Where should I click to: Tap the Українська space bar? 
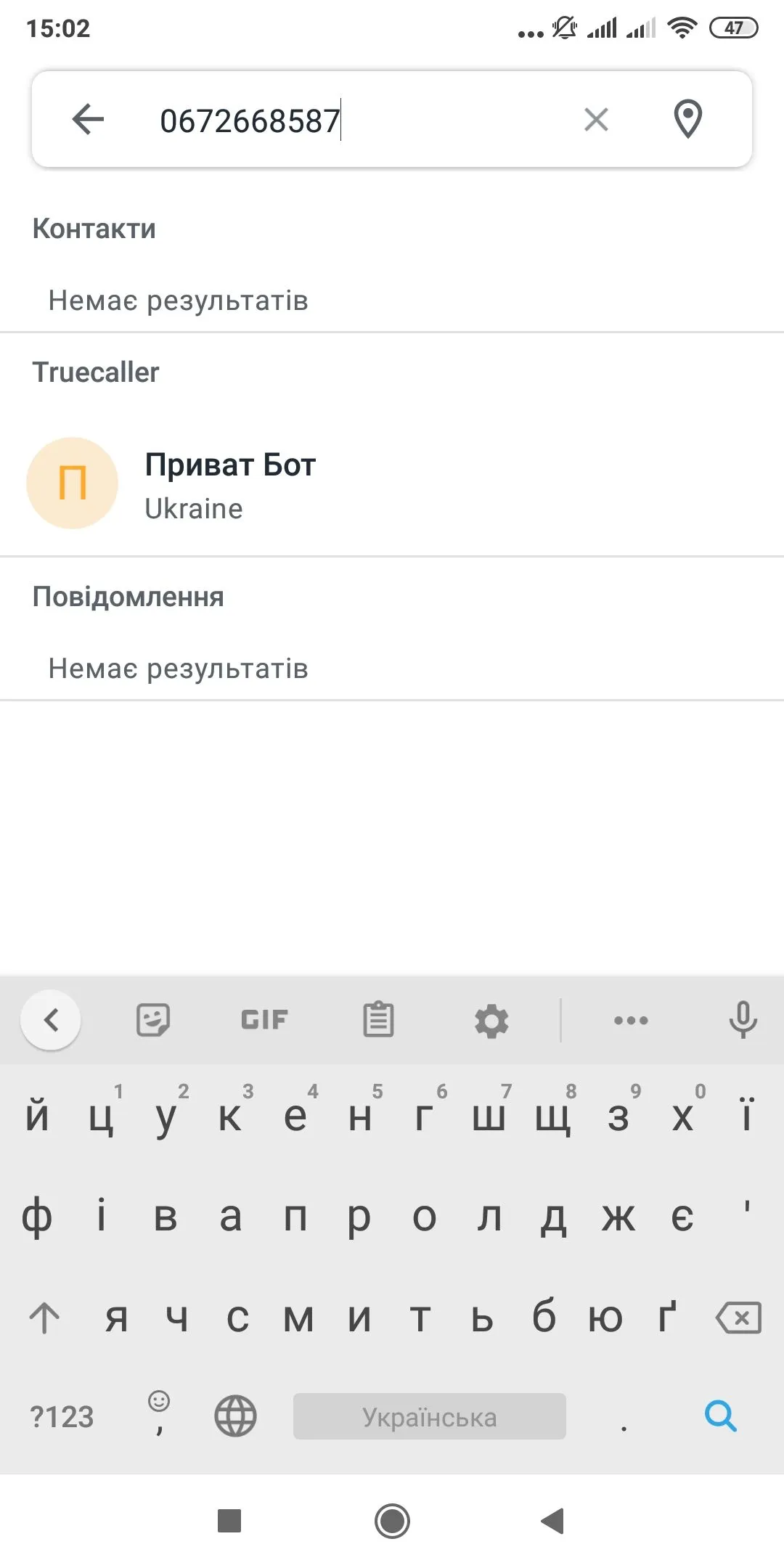pos(429,1416)
